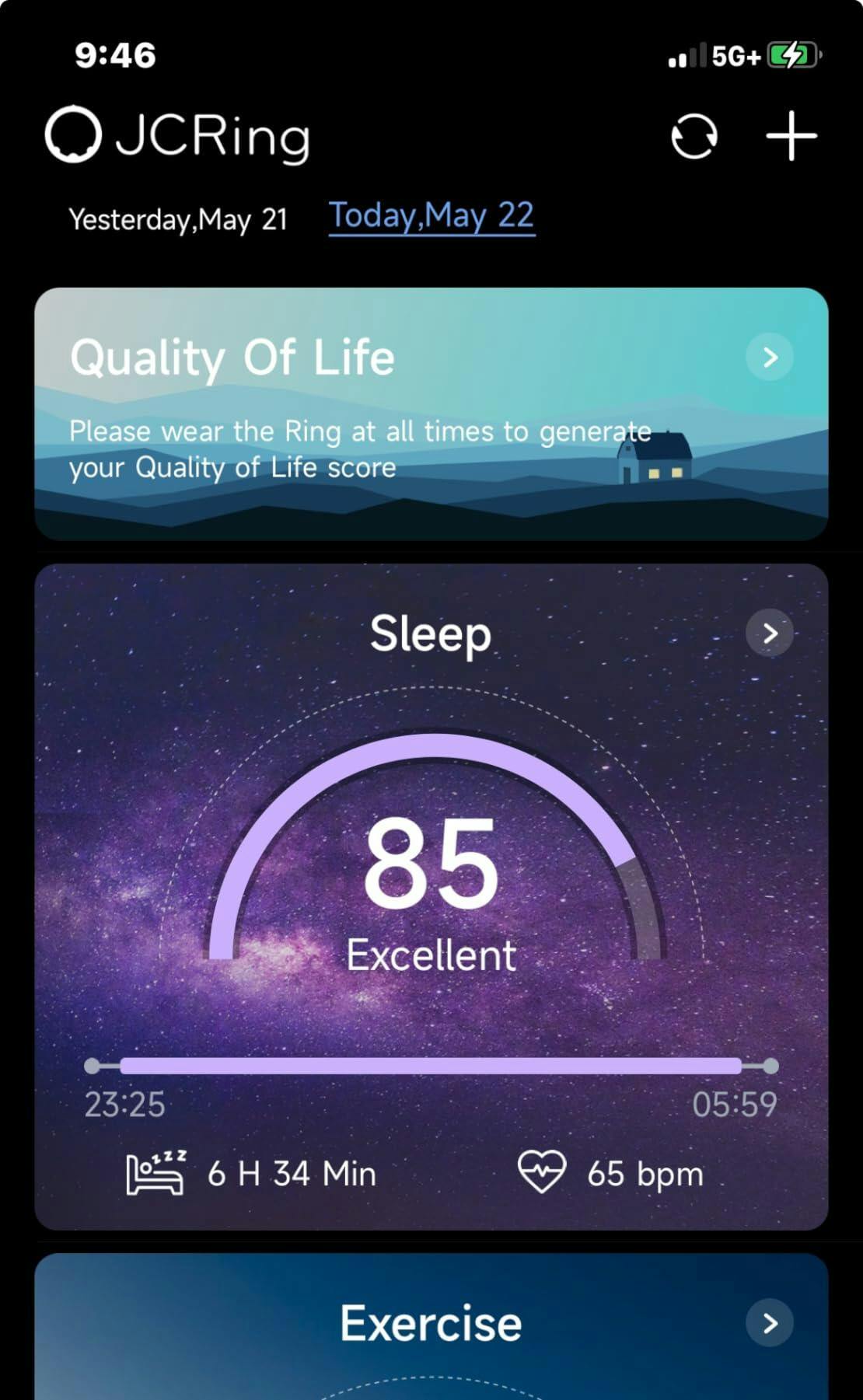Select the Today, May 22 tab
The width and height of the screenshot is (863, 1400).
[x=432, y=216]
